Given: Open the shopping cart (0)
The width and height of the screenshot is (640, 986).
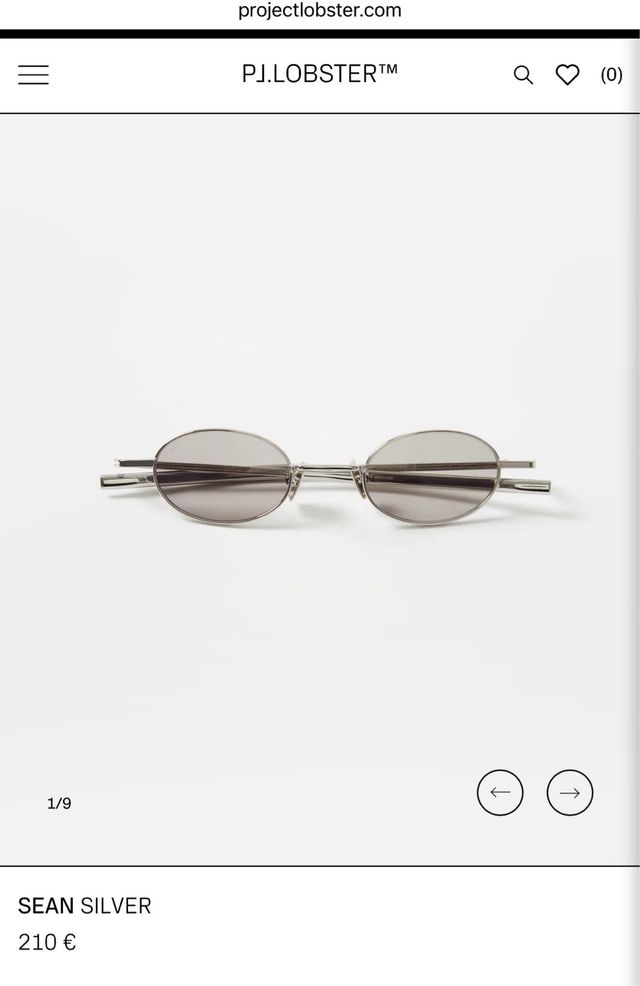Looking at the screenshot, I should coord(611,75).
